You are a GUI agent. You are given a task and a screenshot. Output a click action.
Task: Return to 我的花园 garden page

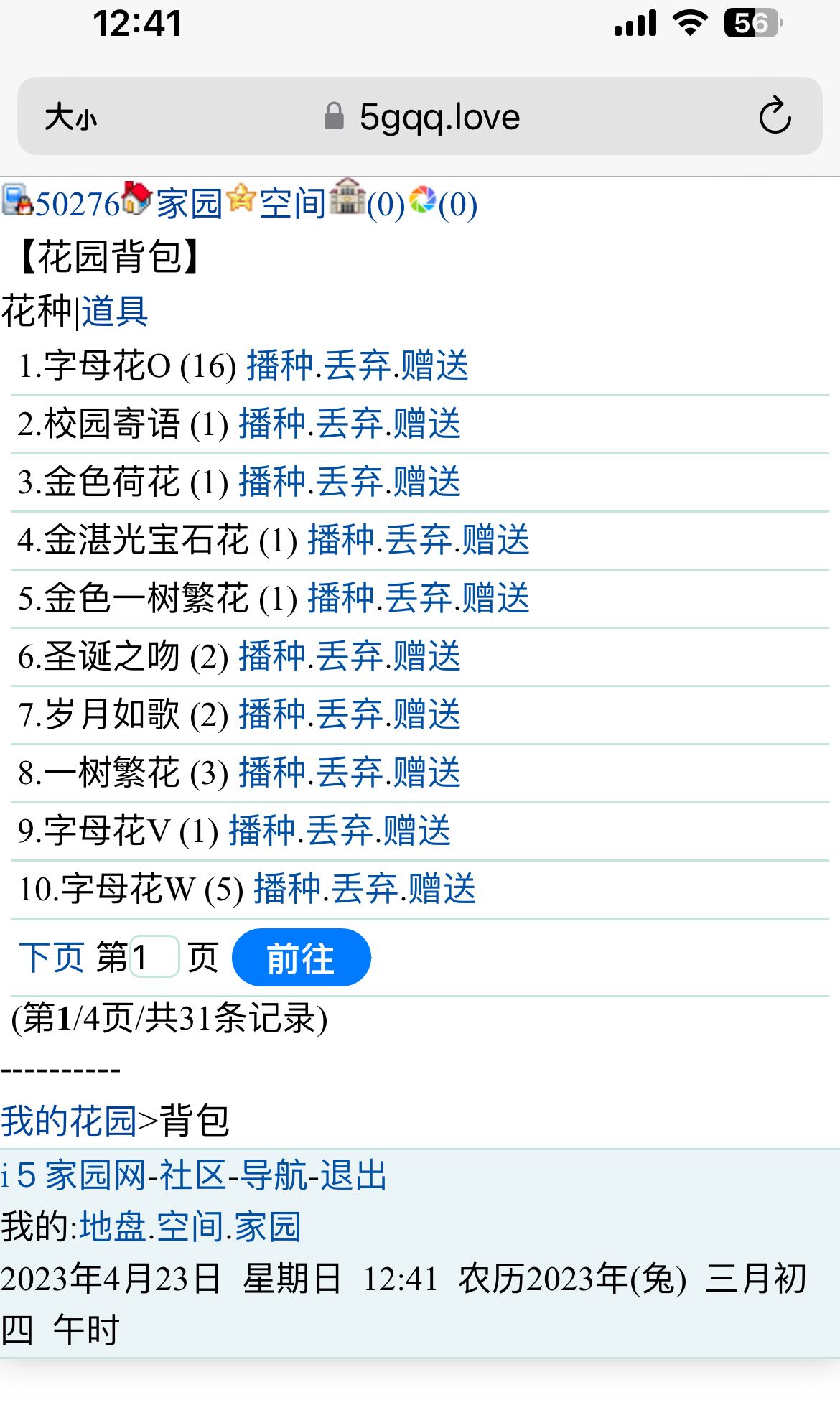[68, 1121]
